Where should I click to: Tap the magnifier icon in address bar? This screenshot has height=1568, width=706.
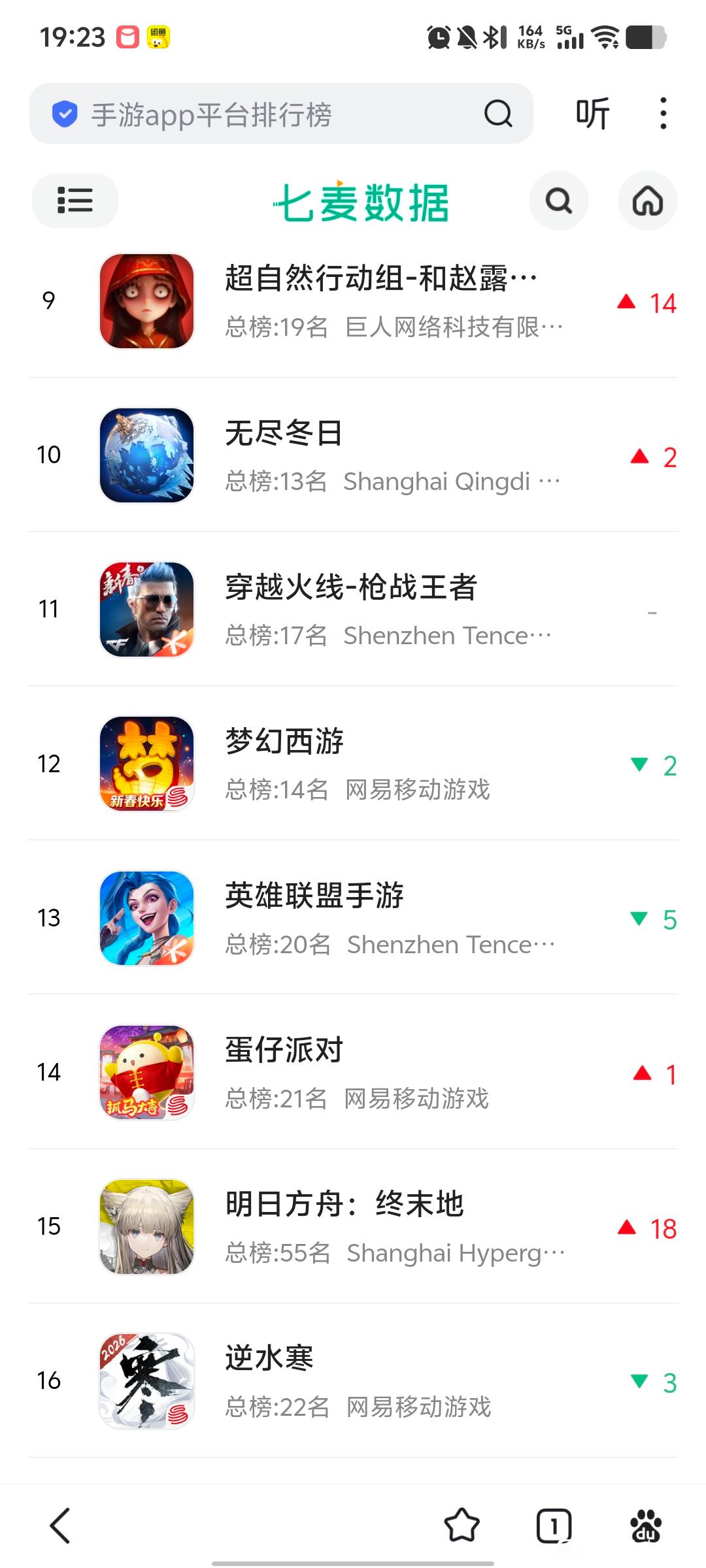(498, 114)
